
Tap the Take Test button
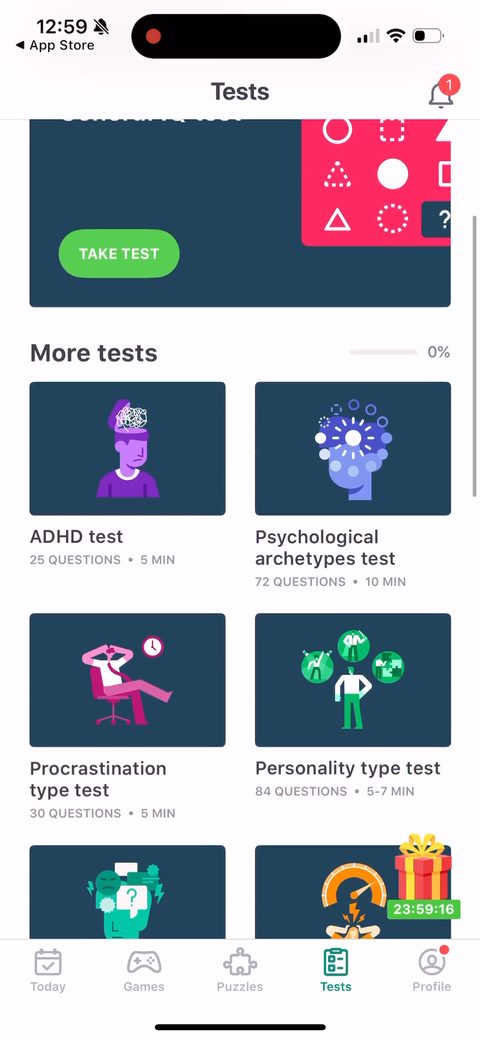tap(119, 253)
